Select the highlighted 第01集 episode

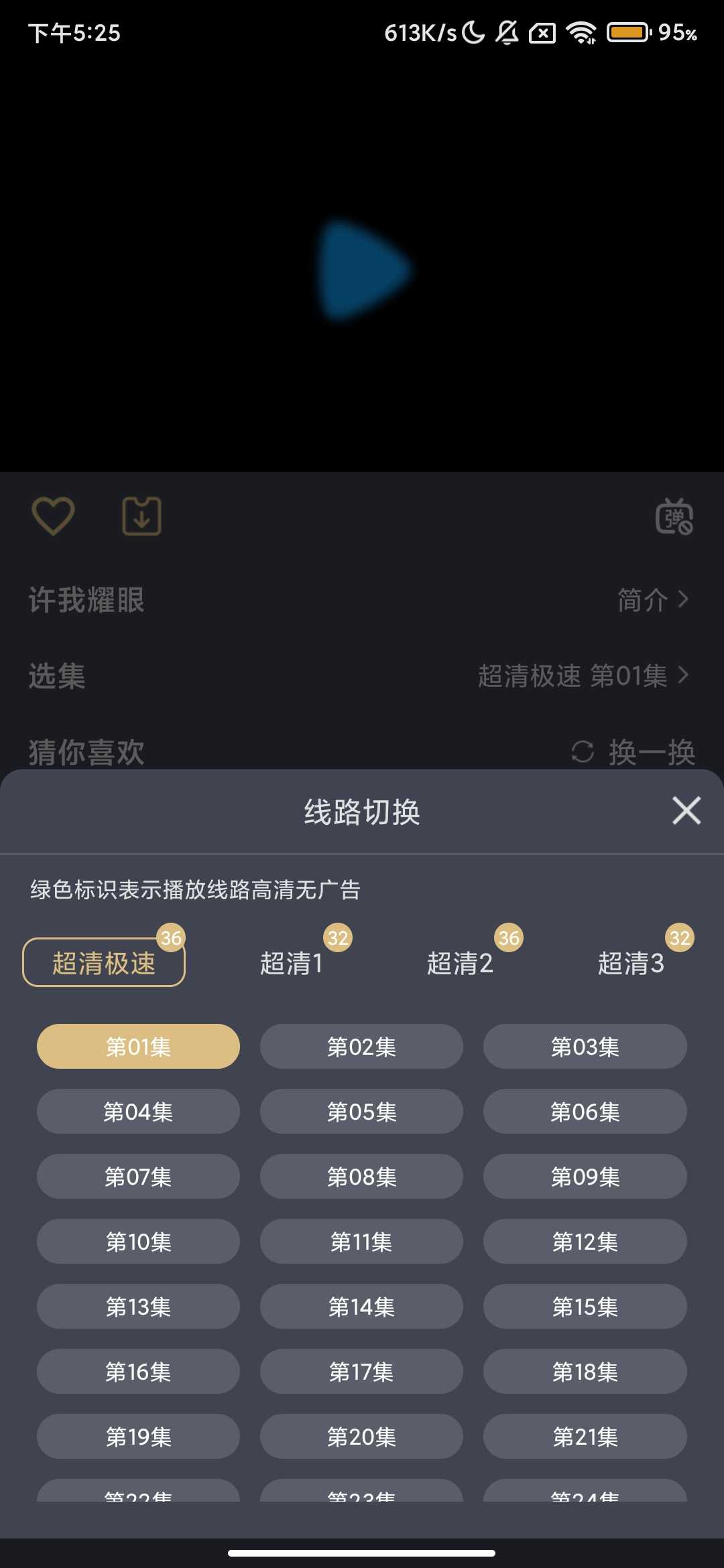(138, 1047)
